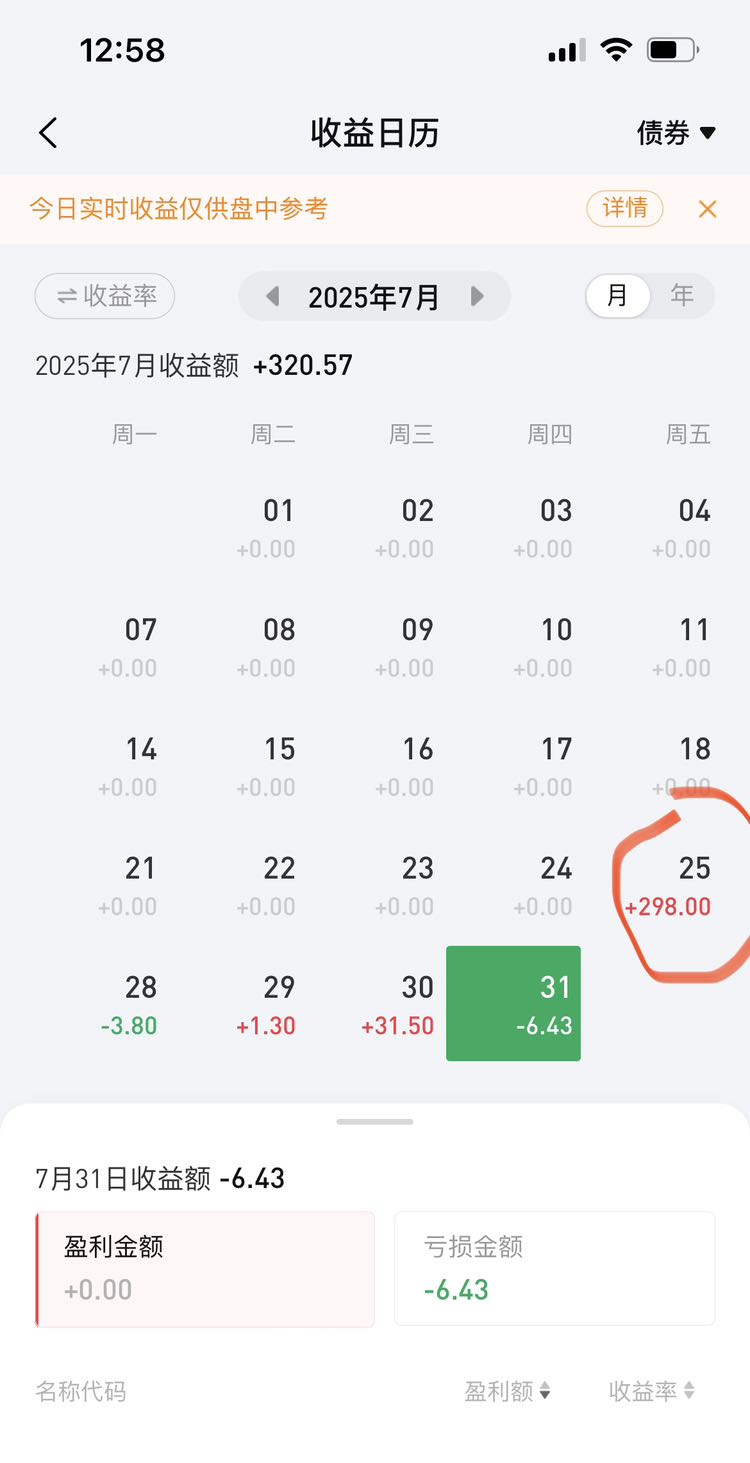Open 详情 in the notice banner

point(625,208)
